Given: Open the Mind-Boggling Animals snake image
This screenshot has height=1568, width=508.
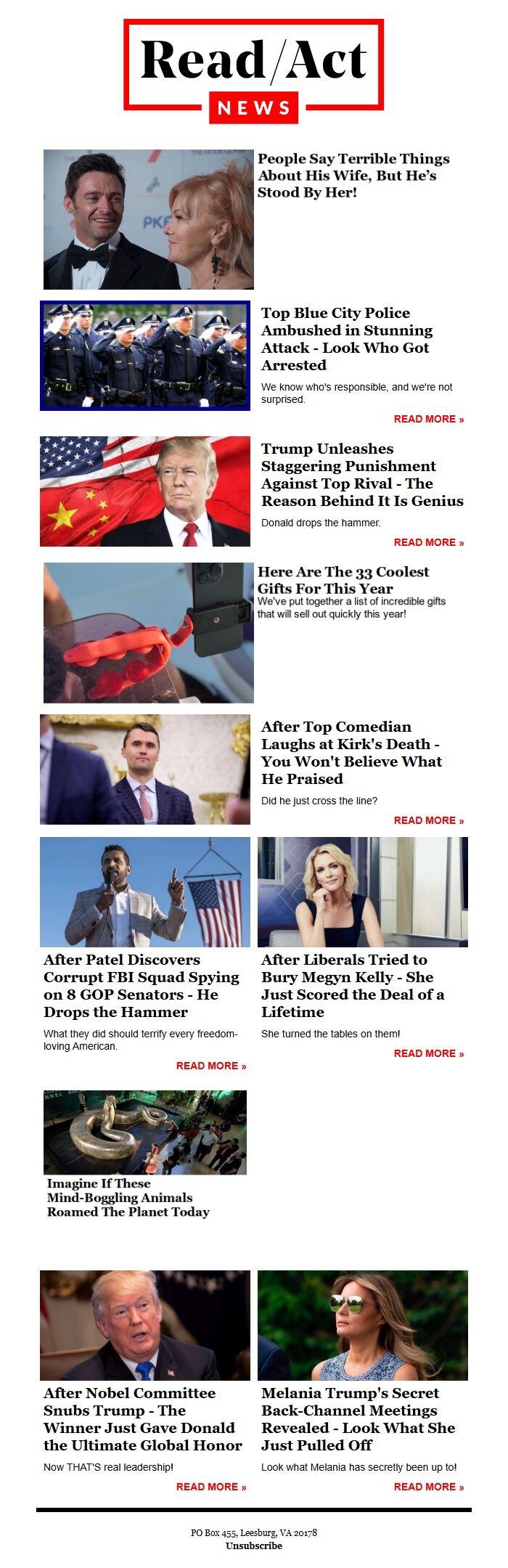Looking at the screenshot, I should click(x=144, y=1132).
